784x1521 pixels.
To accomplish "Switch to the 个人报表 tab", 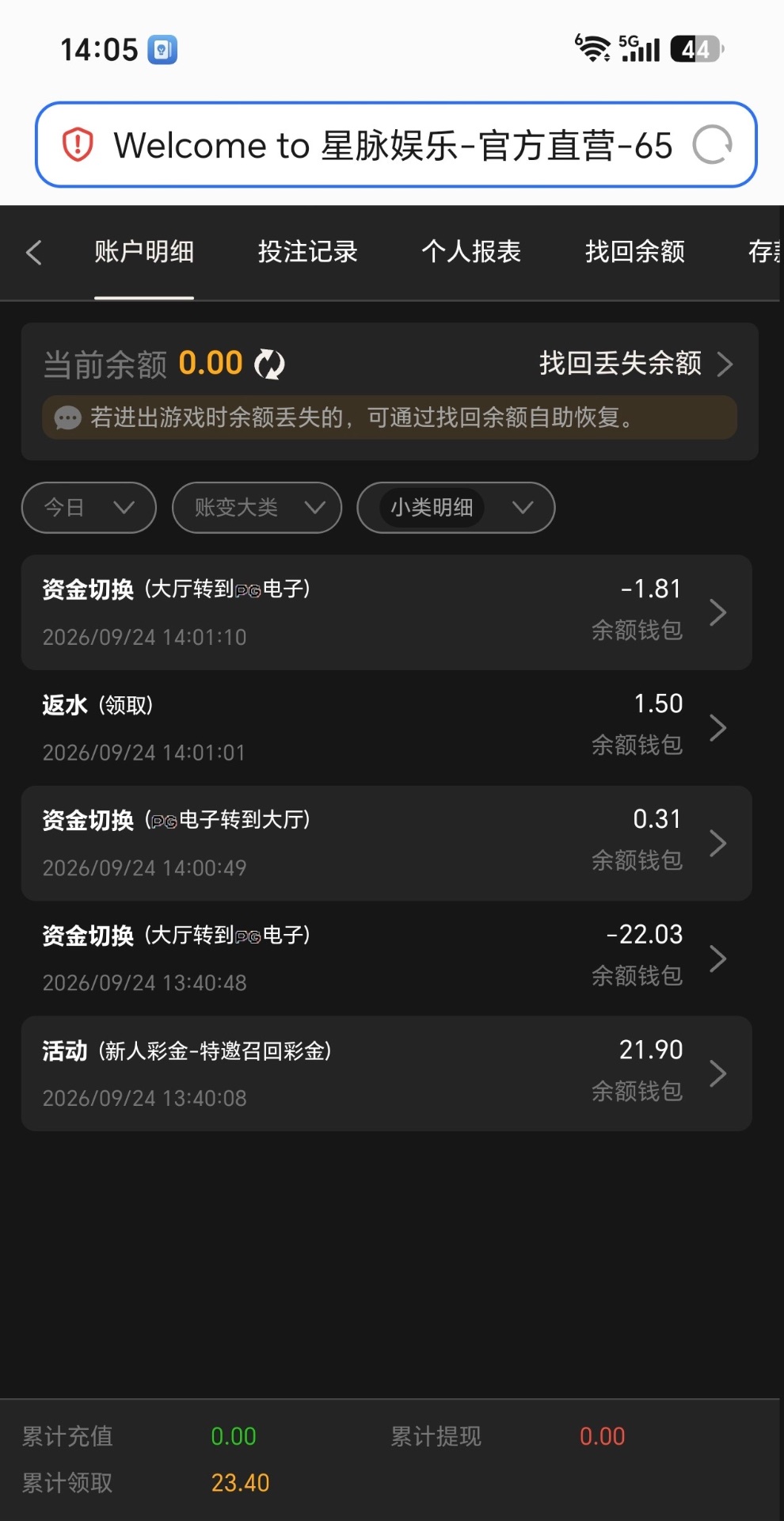I will 471,252.
